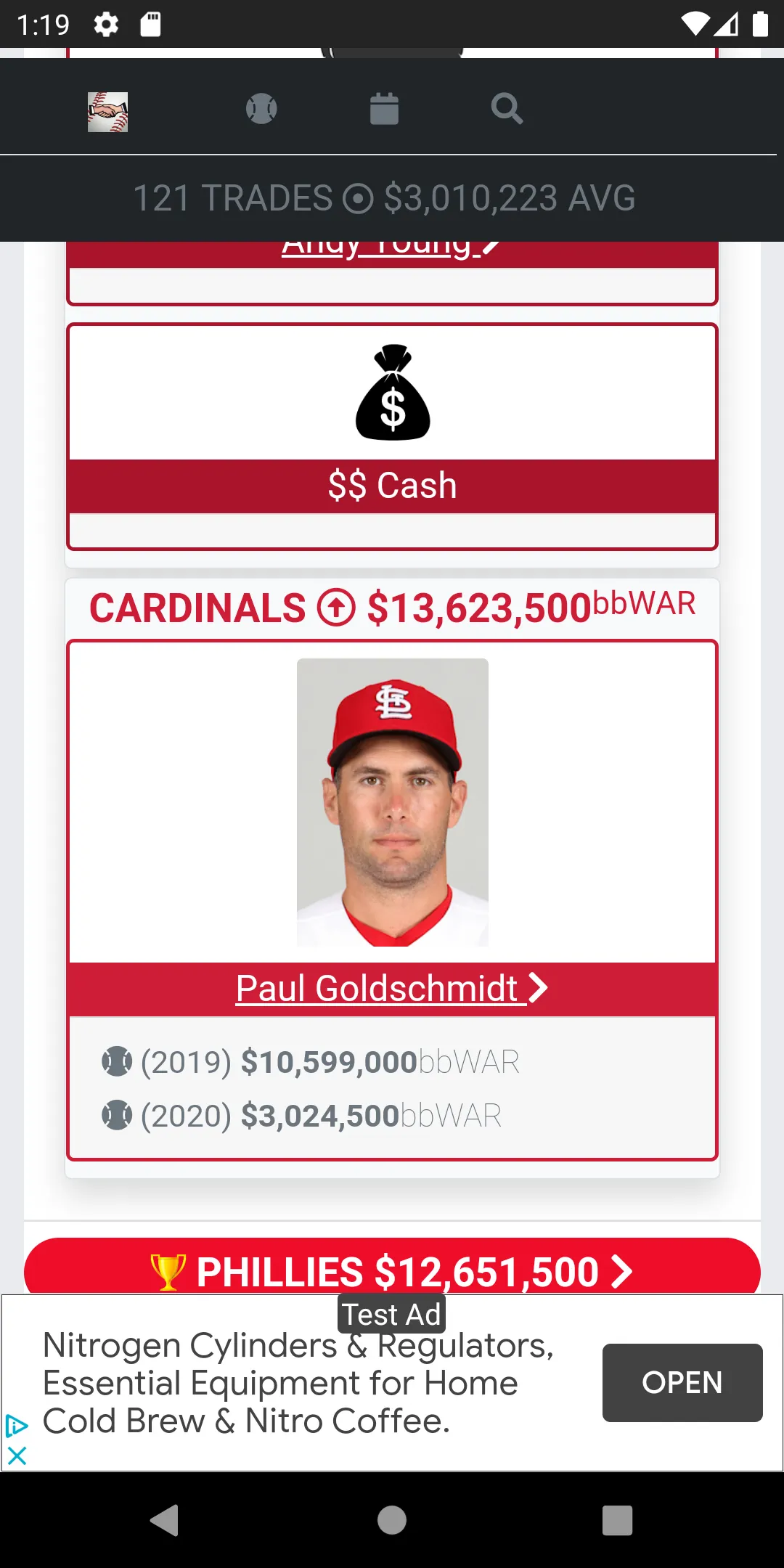Open the baseball icon in toolbar
This screenshot has width=784, height=1568.
261,109
